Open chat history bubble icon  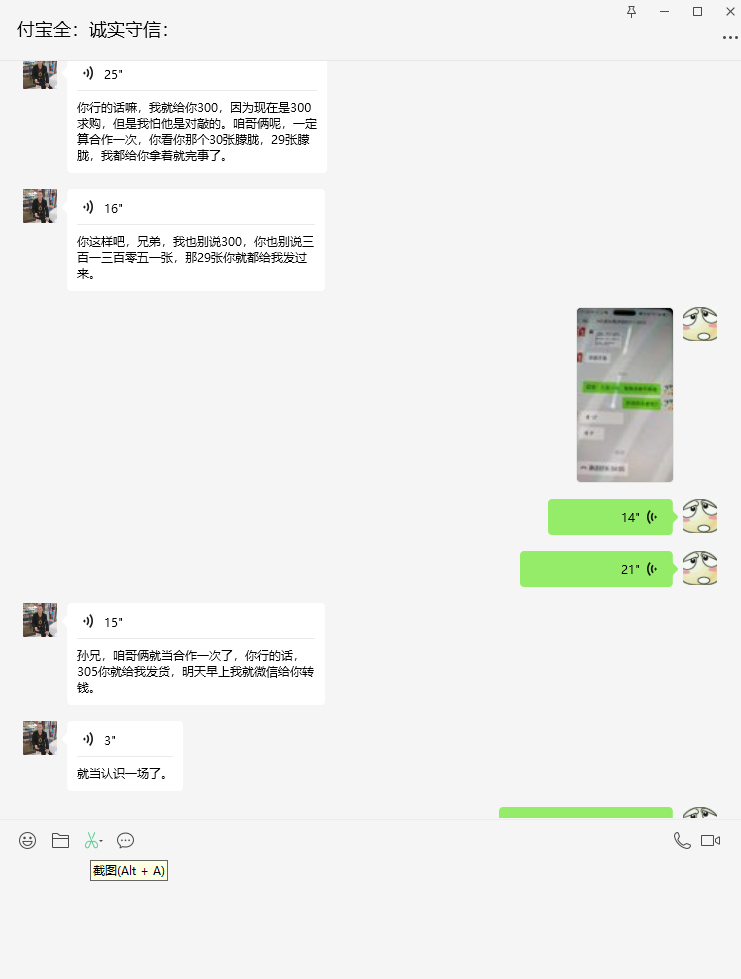pyautogui.click(x=125, y=841)
